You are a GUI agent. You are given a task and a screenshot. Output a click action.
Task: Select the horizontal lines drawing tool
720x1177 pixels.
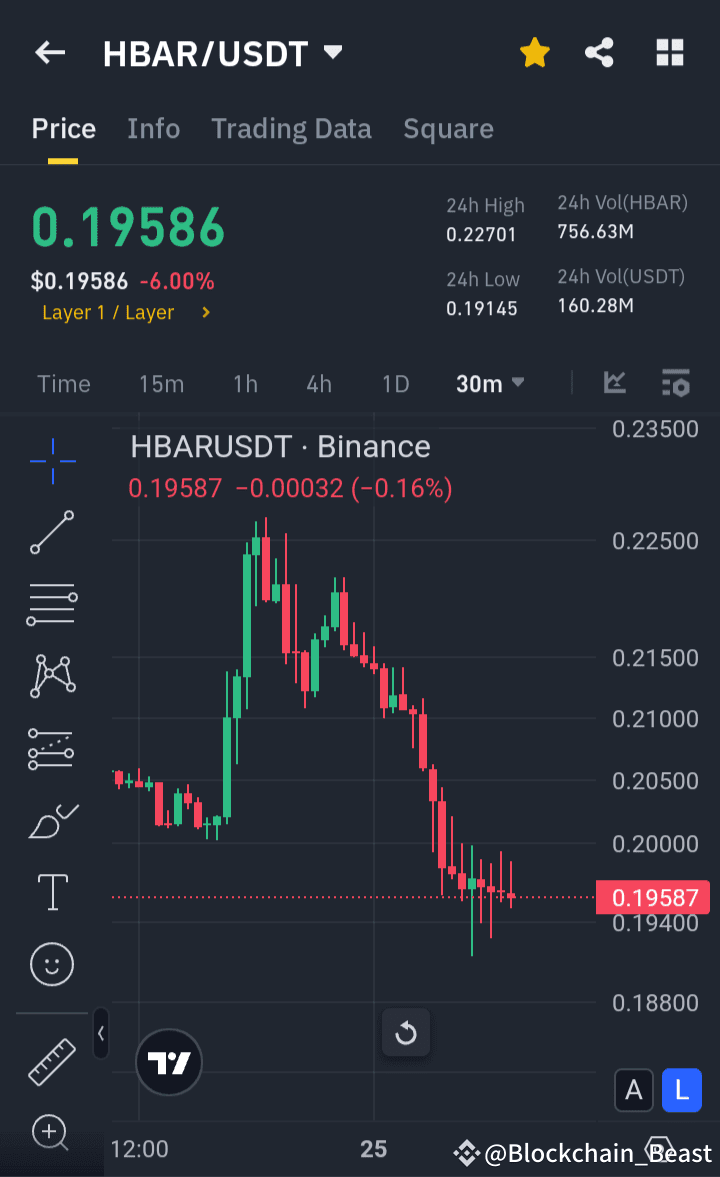pos(51,604)
